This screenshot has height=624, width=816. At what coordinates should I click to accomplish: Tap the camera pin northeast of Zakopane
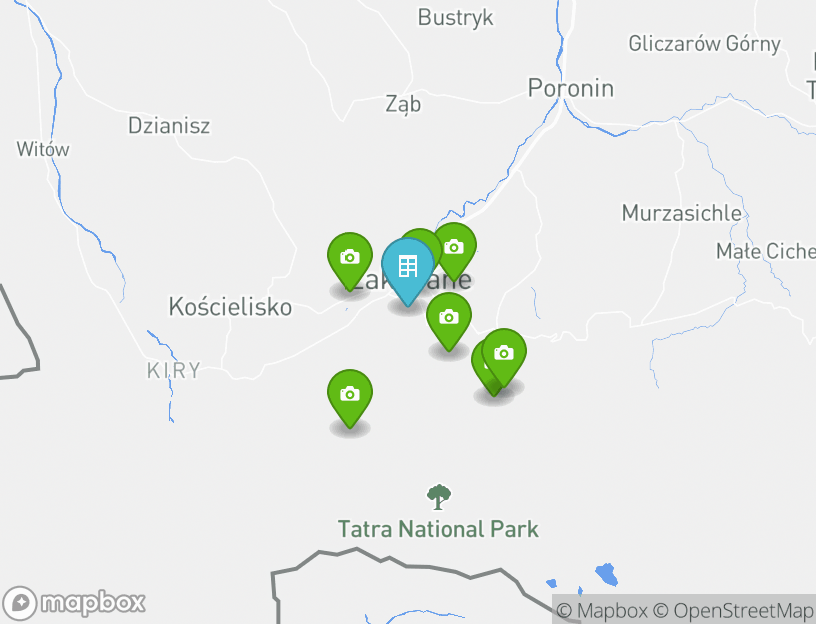tap(454, 247)
